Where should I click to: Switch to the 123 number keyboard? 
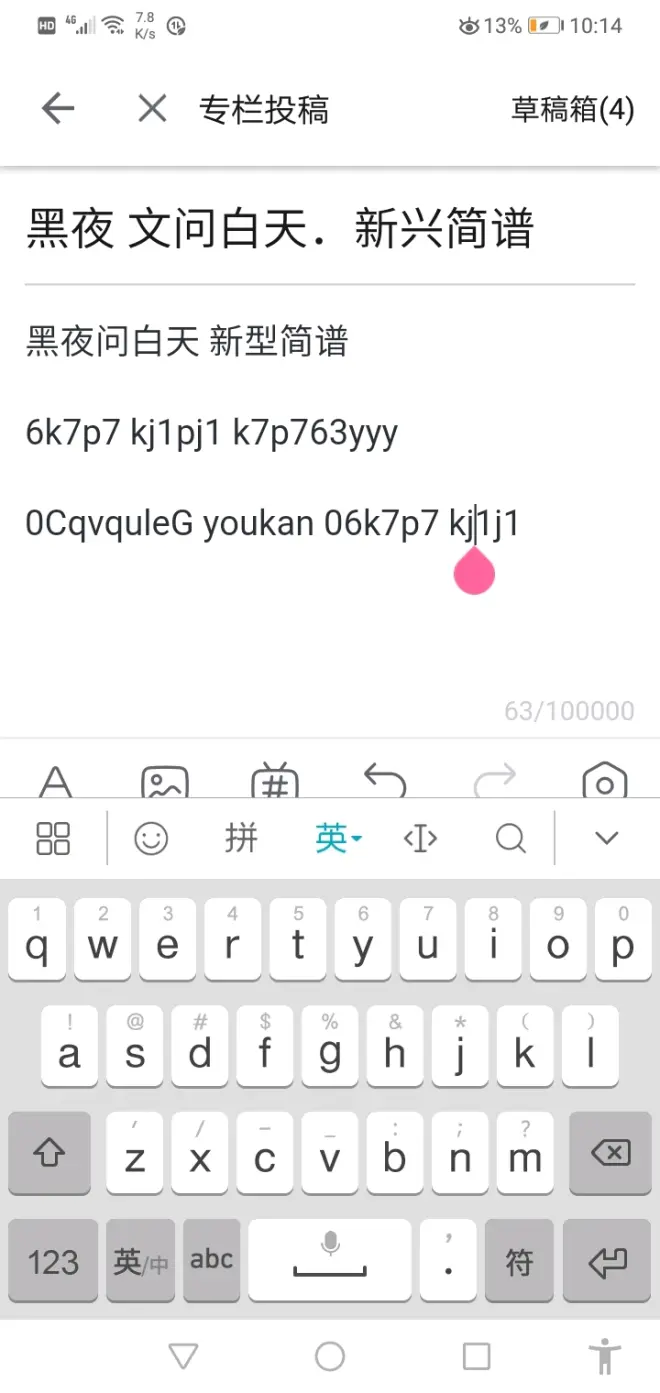53,1262
